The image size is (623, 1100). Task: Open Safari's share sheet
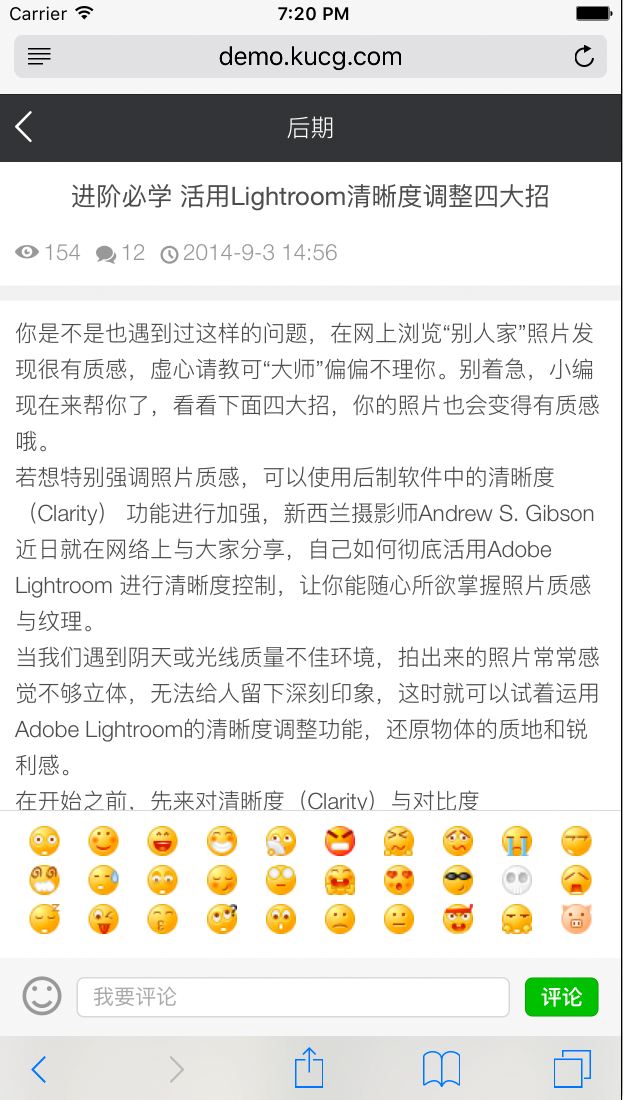309,1068
